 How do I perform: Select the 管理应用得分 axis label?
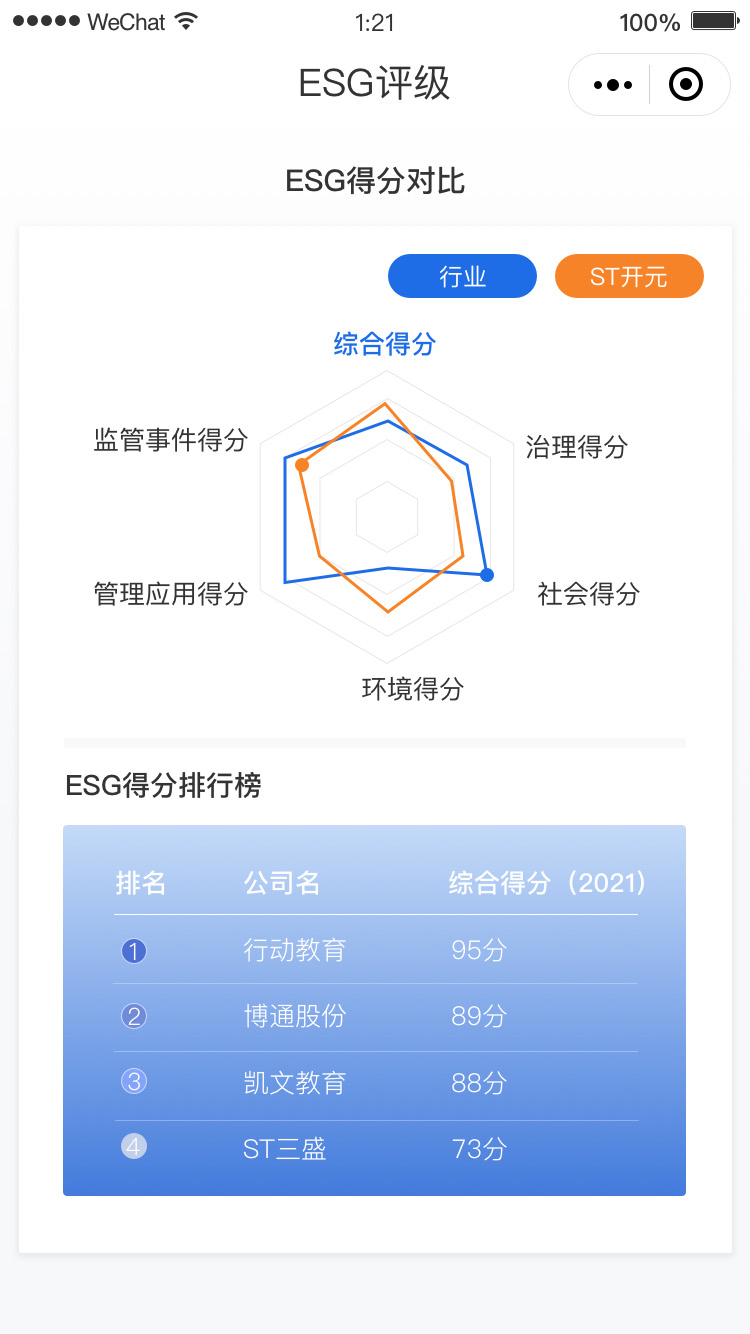tap(171, 594)
